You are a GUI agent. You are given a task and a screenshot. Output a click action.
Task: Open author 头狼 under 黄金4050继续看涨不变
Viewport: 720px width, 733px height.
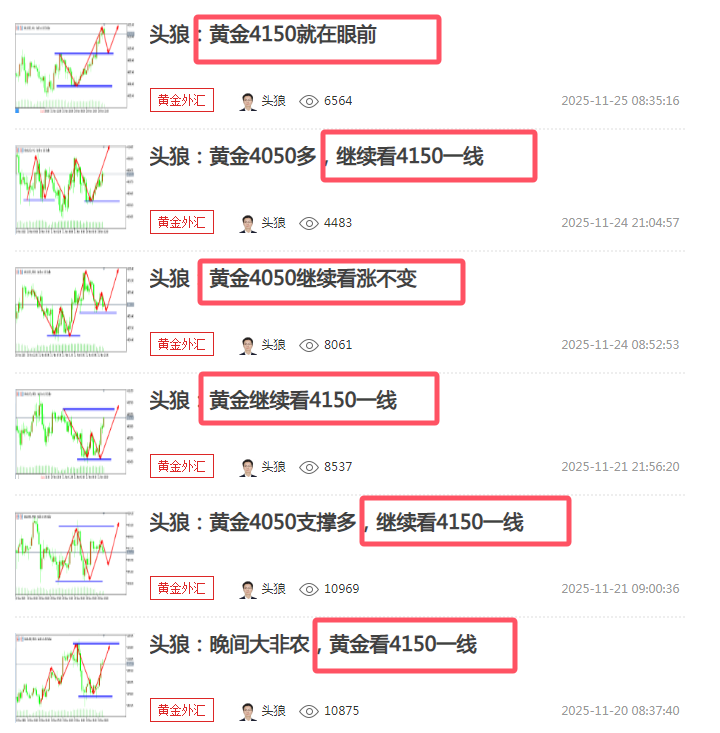[264, 345]
